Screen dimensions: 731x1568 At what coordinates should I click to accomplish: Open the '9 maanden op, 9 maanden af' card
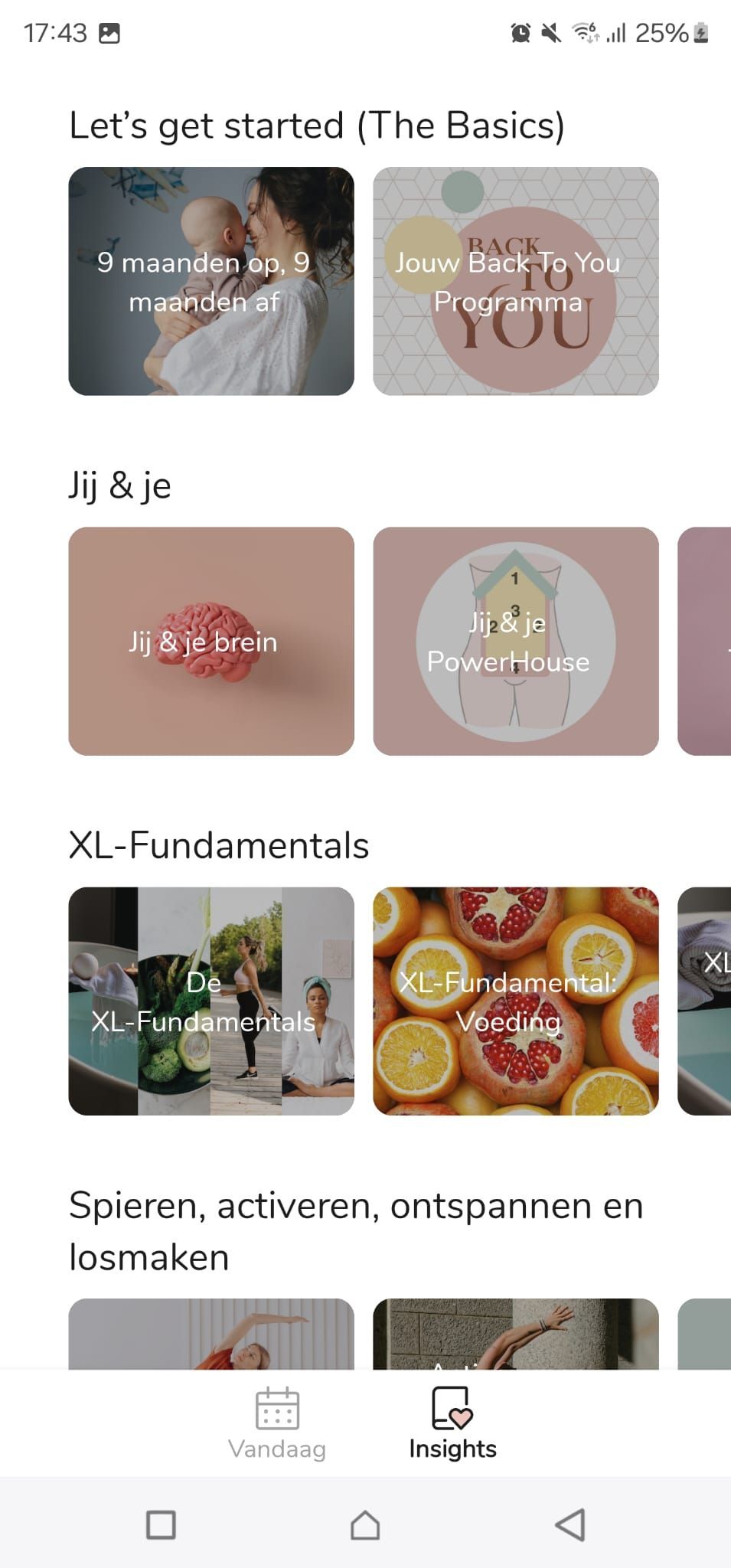[x=210, y=281]
